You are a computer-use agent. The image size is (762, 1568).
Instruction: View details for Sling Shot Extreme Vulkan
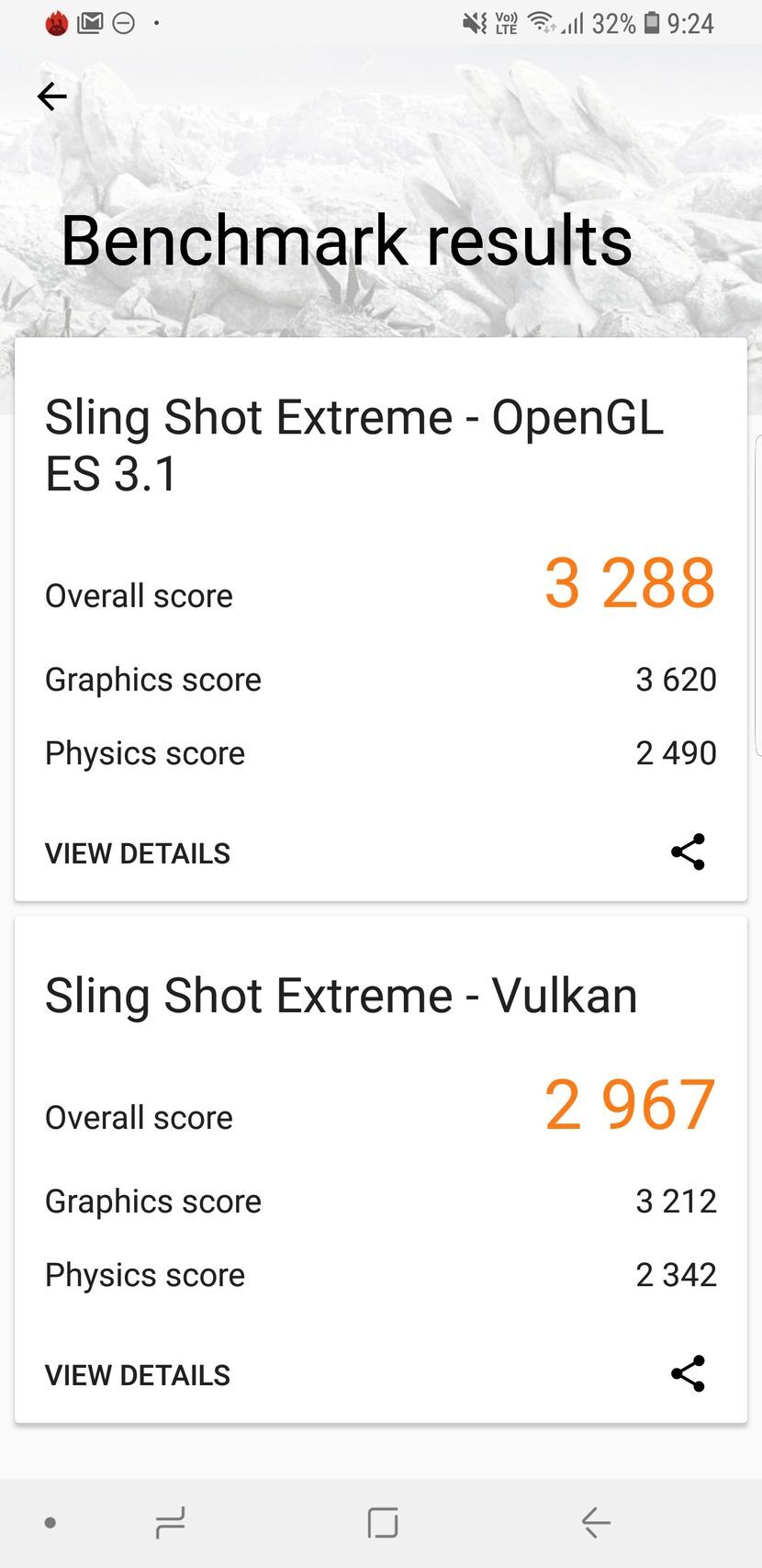pos(138,1375)
